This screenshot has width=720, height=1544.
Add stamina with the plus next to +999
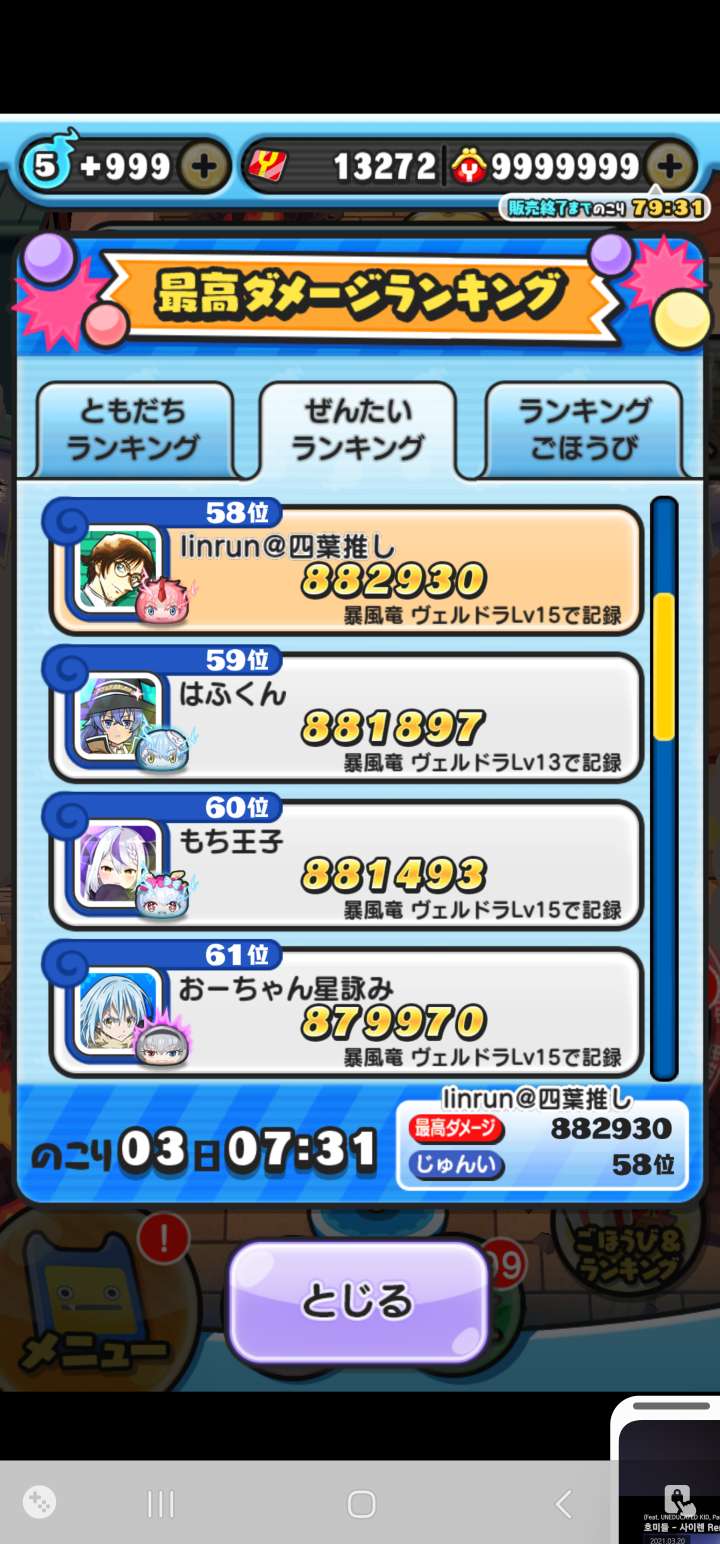coord(202,166)
